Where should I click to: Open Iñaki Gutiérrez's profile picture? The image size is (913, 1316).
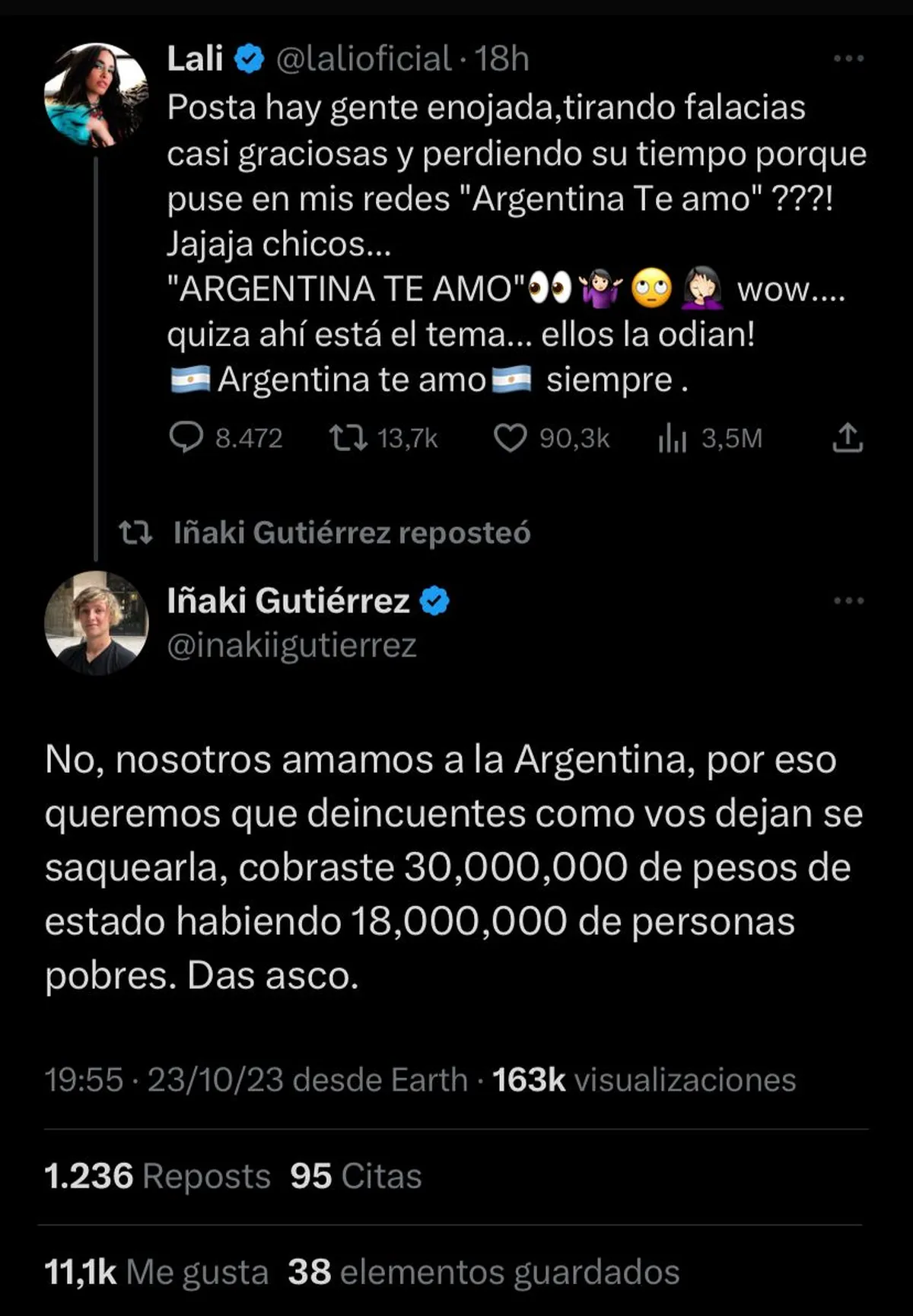pyautogui.click(x=96, y=622)
